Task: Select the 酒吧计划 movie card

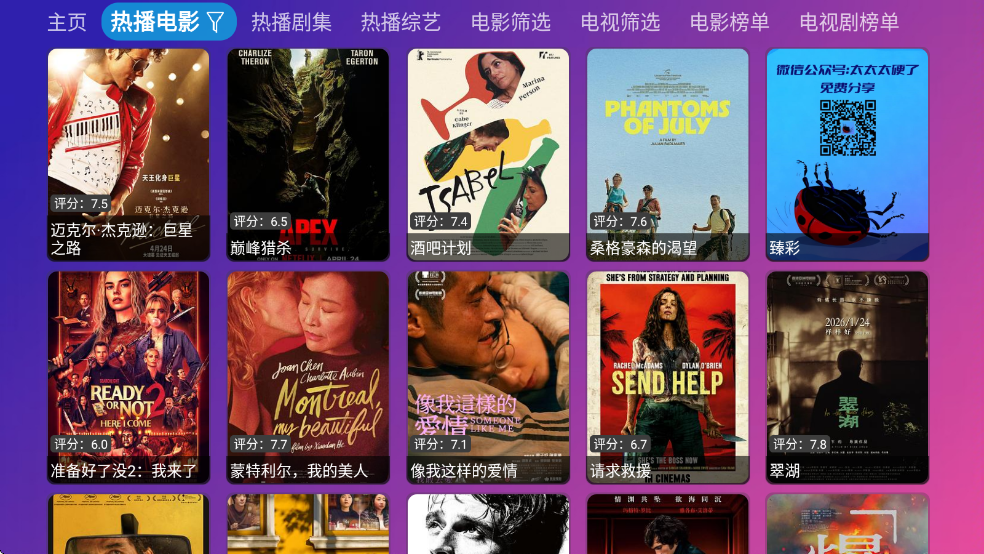Action: click(488, 154)
